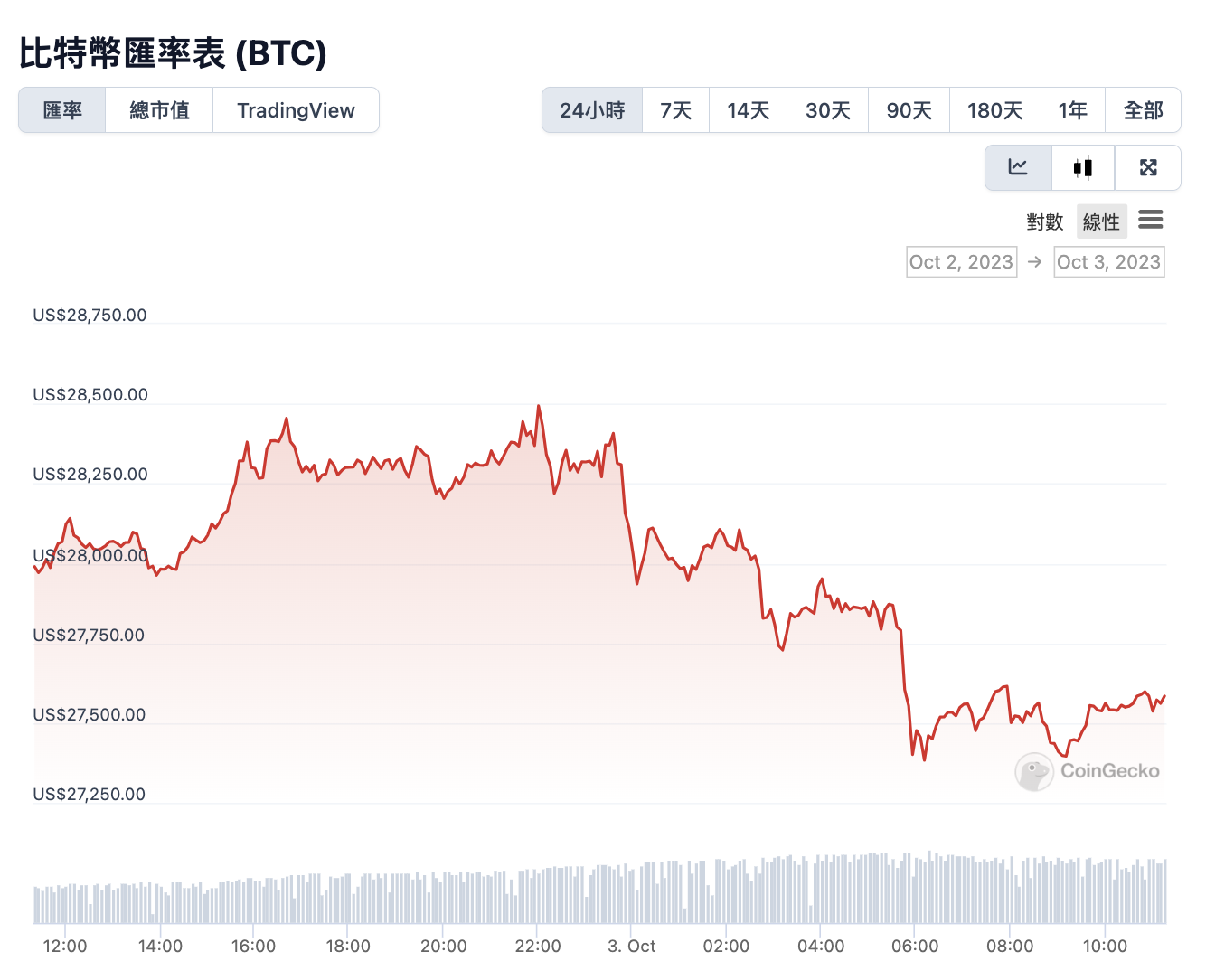Display the 180天 chart range
Viewport: 1206px width, 980px height.
click(x=994, y=110)
